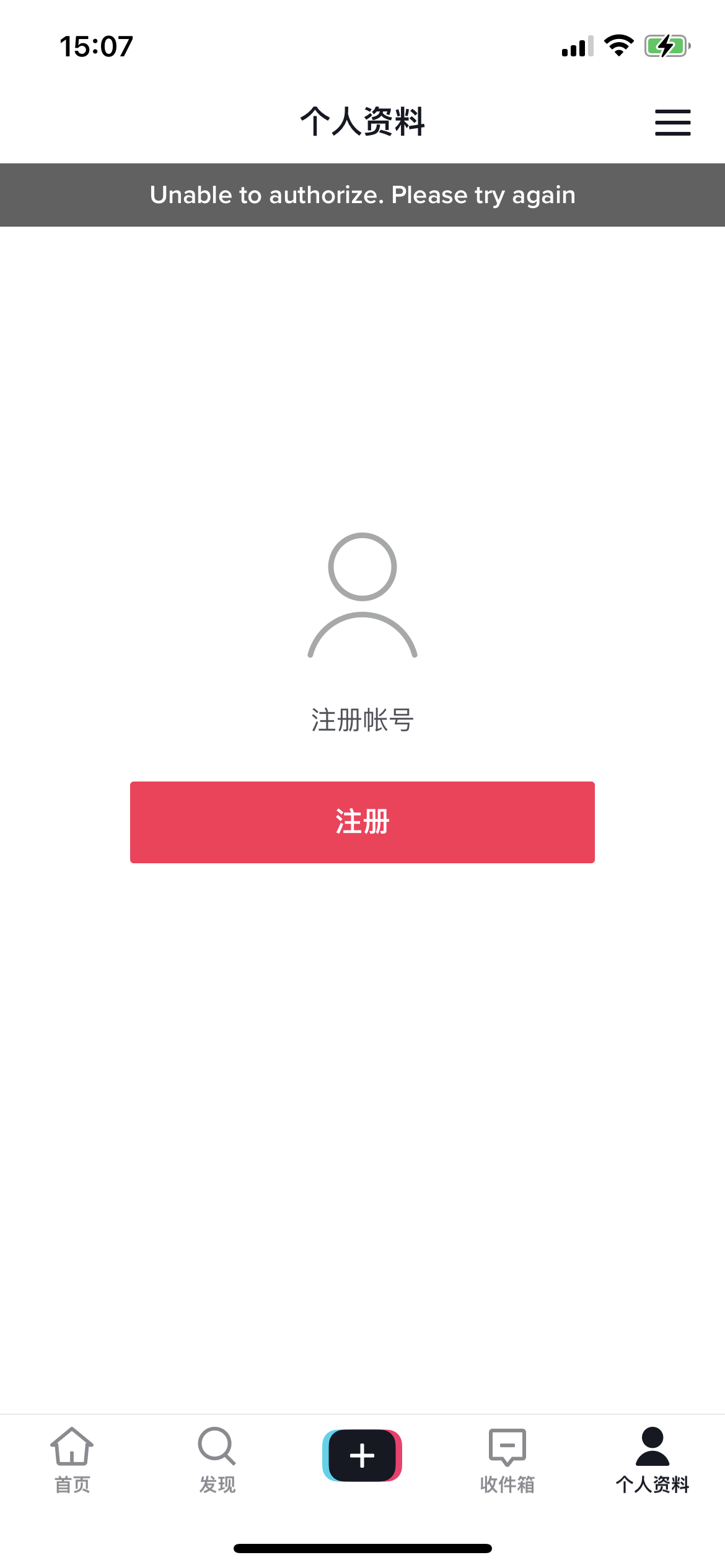This screenshot has height=1568, width=725.
Task: Create a new video with plus button
Action: pos(362,1455)
